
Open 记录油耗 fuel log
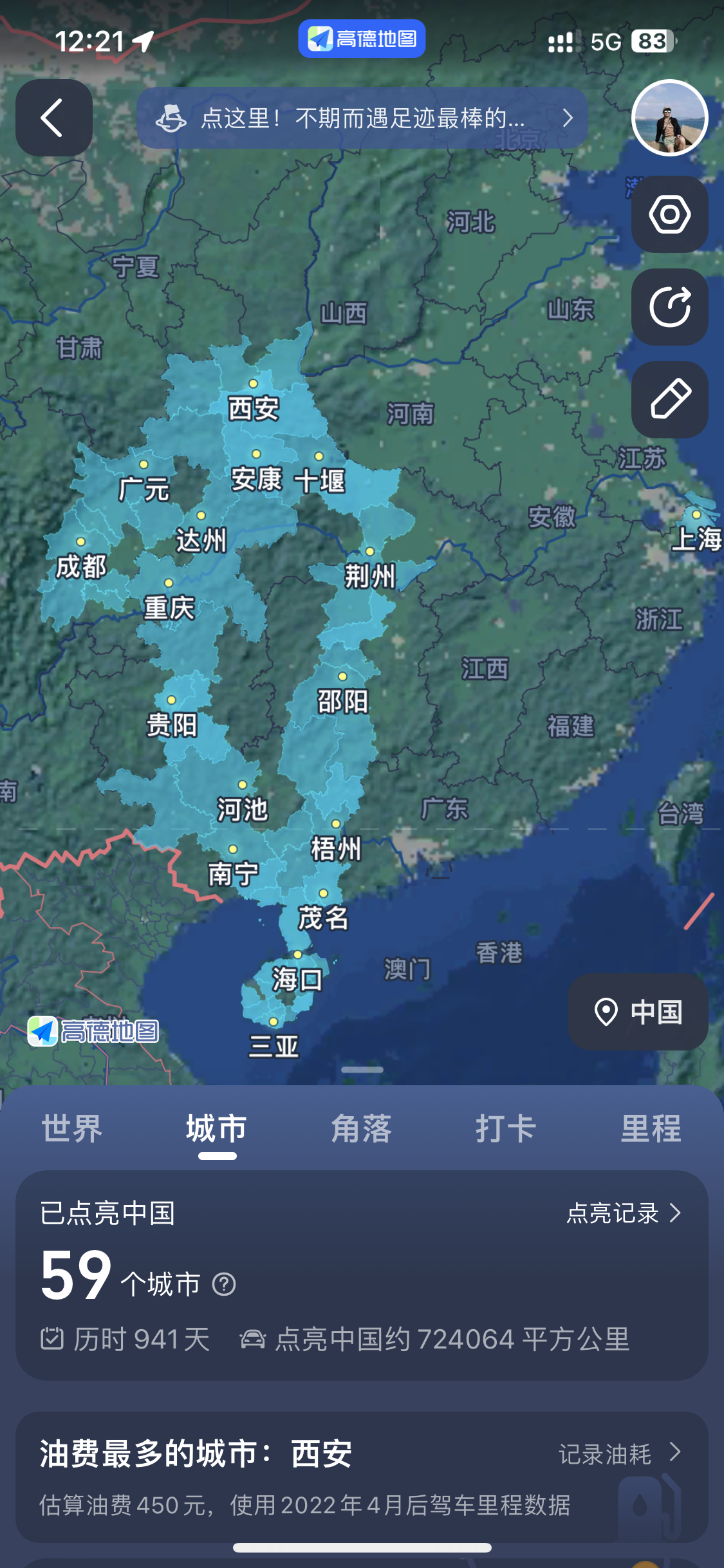(x=619, y=1454)
